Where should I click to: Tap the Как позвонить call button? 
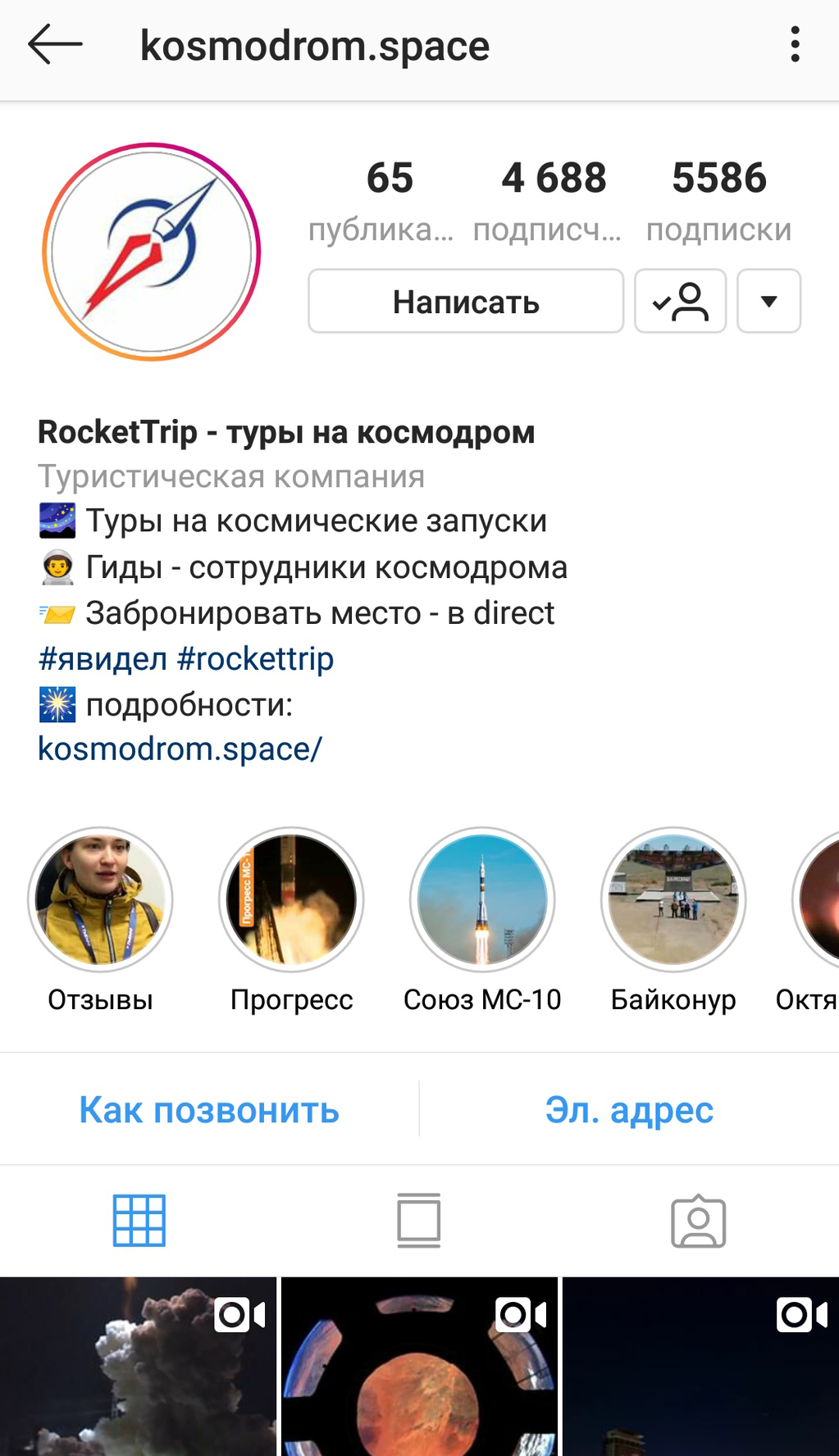[x=209, y=1110]
